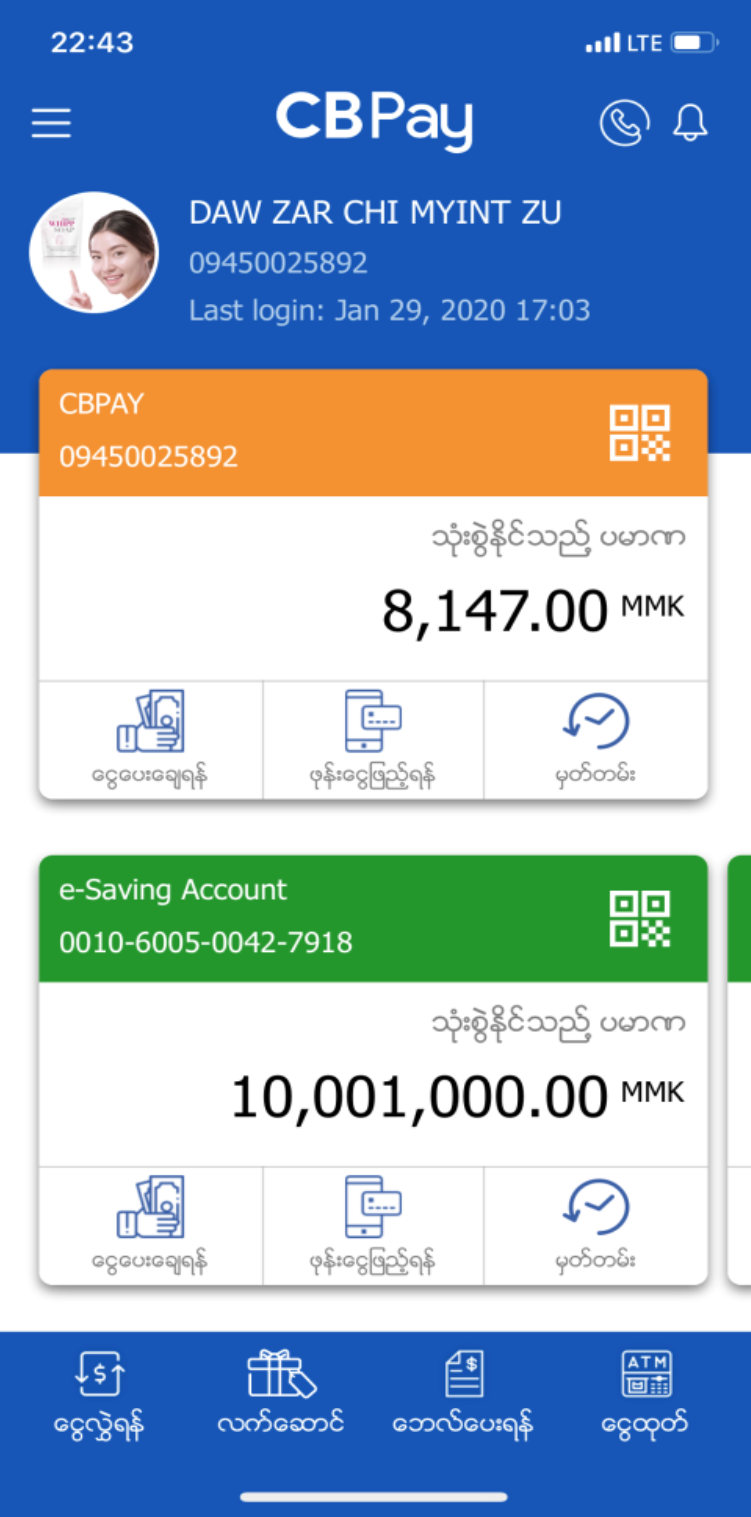Viewport: 751px width, 1517px height.
Task: Show QR code for e-Saving Account
Action: pyautogui.click(x=640, y=919)
